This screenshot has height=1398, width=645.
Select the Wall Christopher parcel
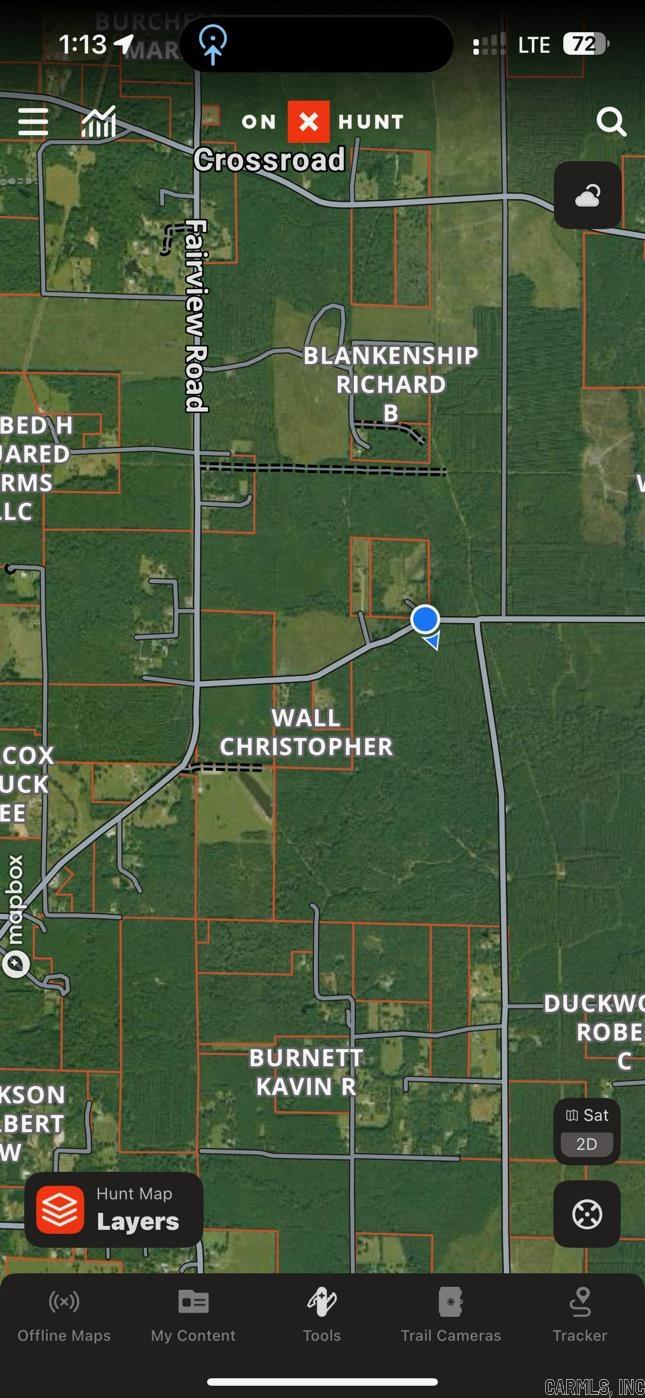pos(306,732)
